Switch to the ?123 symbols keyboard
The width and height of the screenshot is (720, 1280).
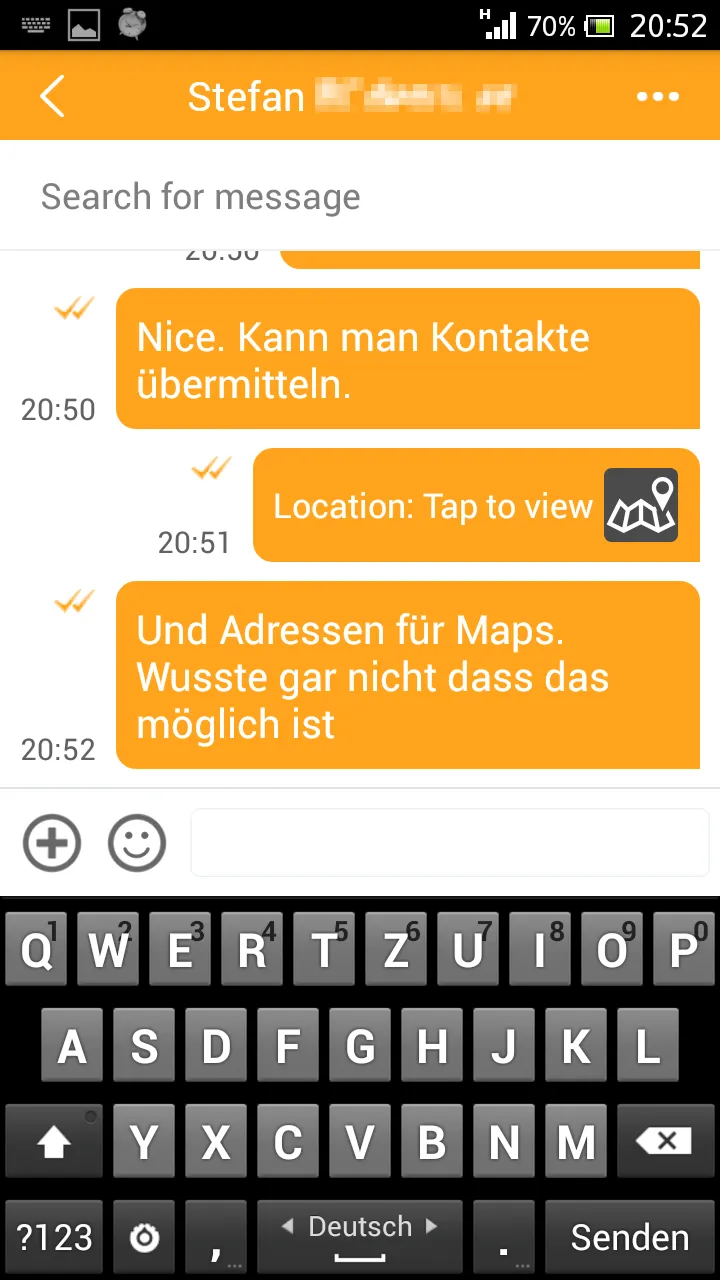click(54, 1237)
